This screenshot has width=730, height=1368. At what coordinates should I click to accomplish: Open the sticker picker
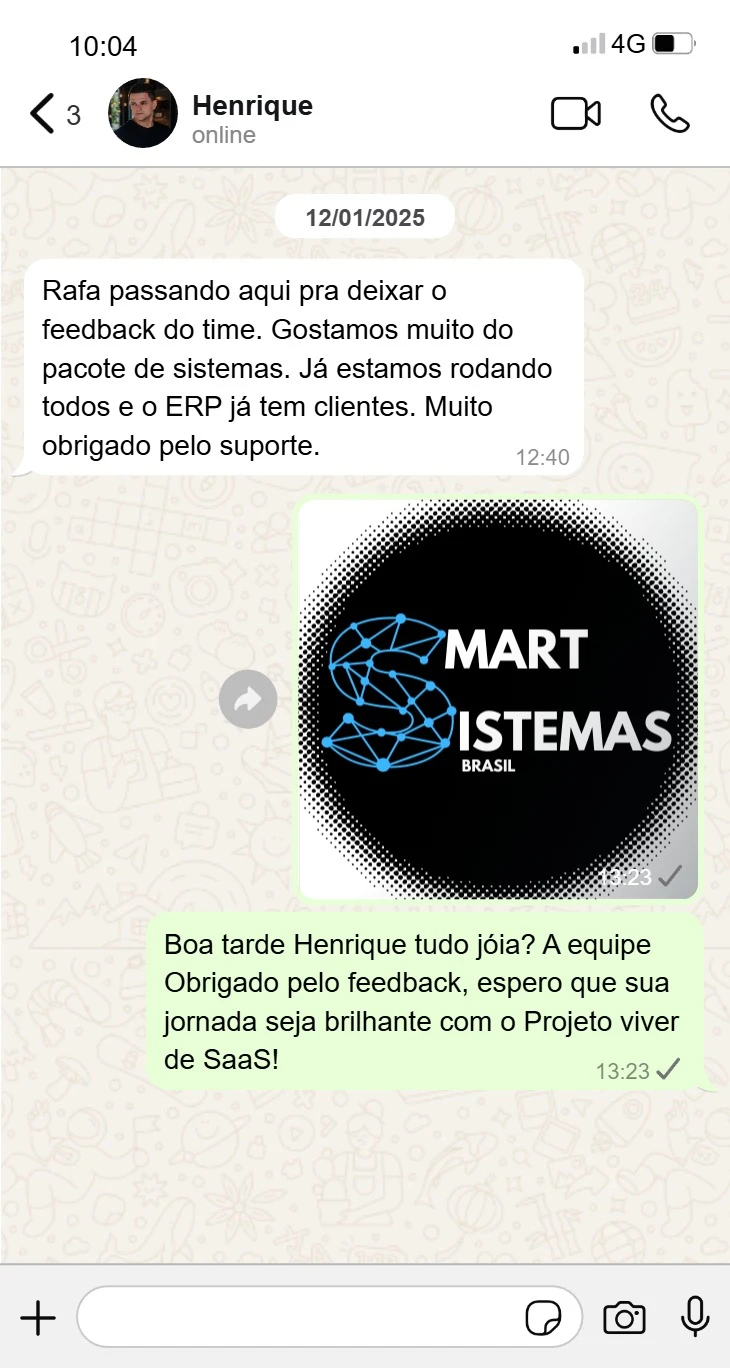544,1319
